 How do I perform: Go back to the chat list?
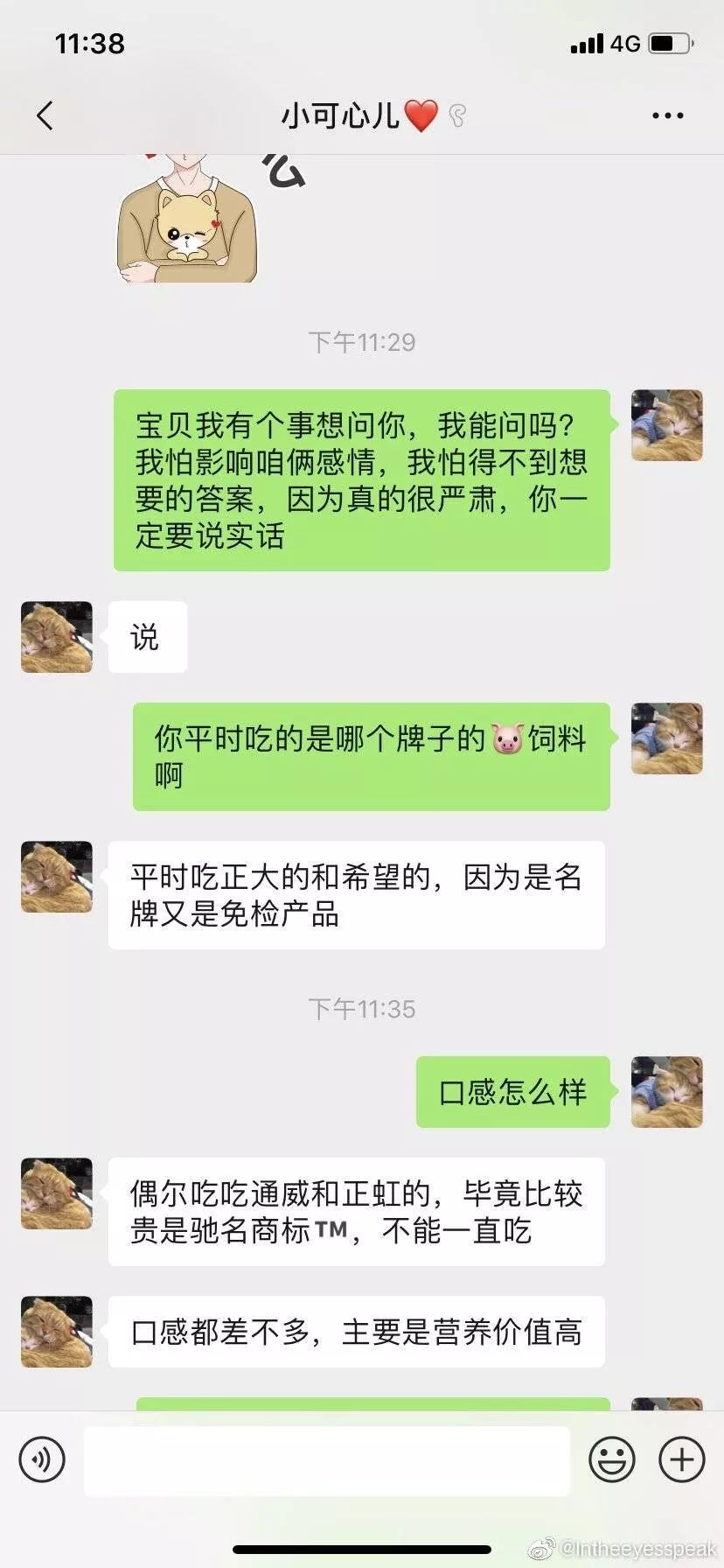coord(45,115)
